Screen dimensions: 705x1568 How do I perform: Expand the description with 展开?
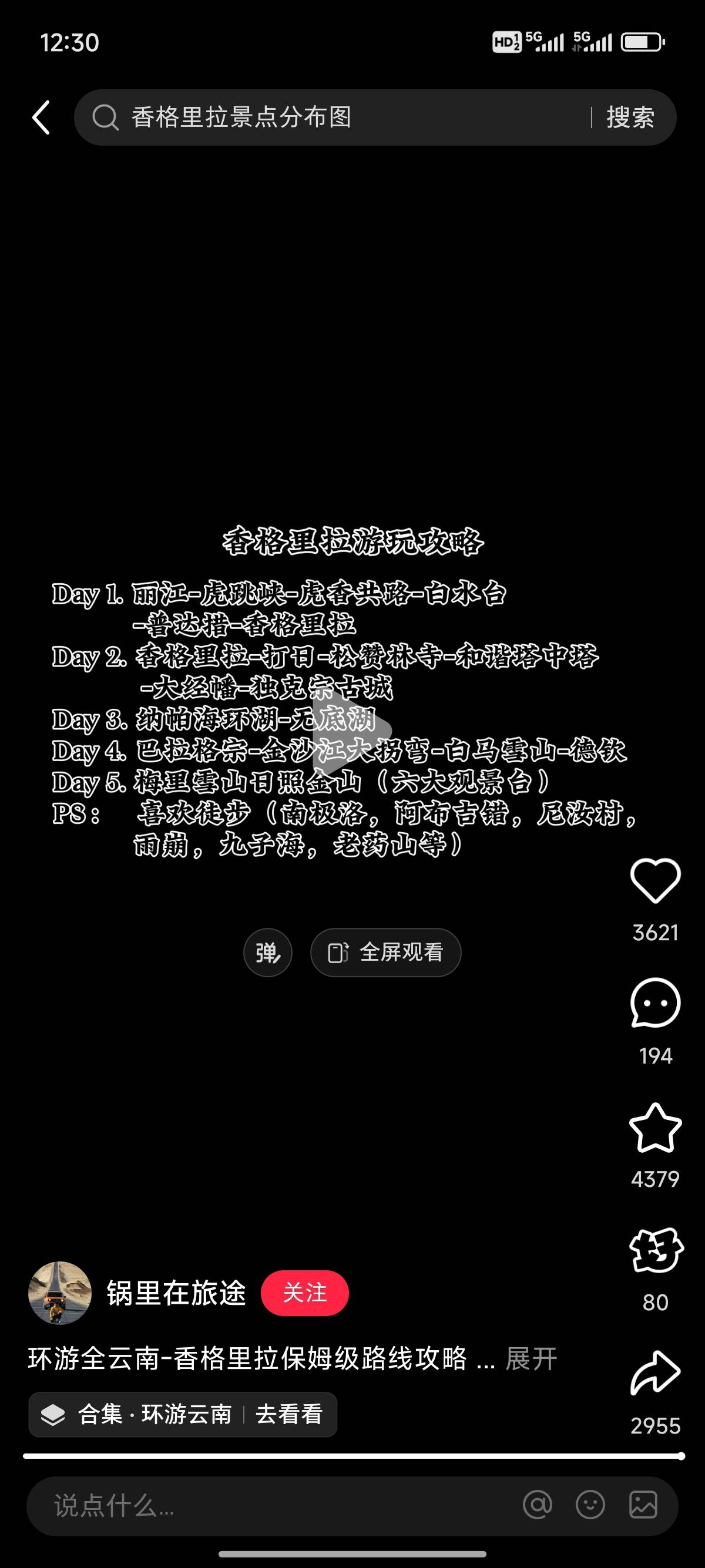click(531, 1358)
